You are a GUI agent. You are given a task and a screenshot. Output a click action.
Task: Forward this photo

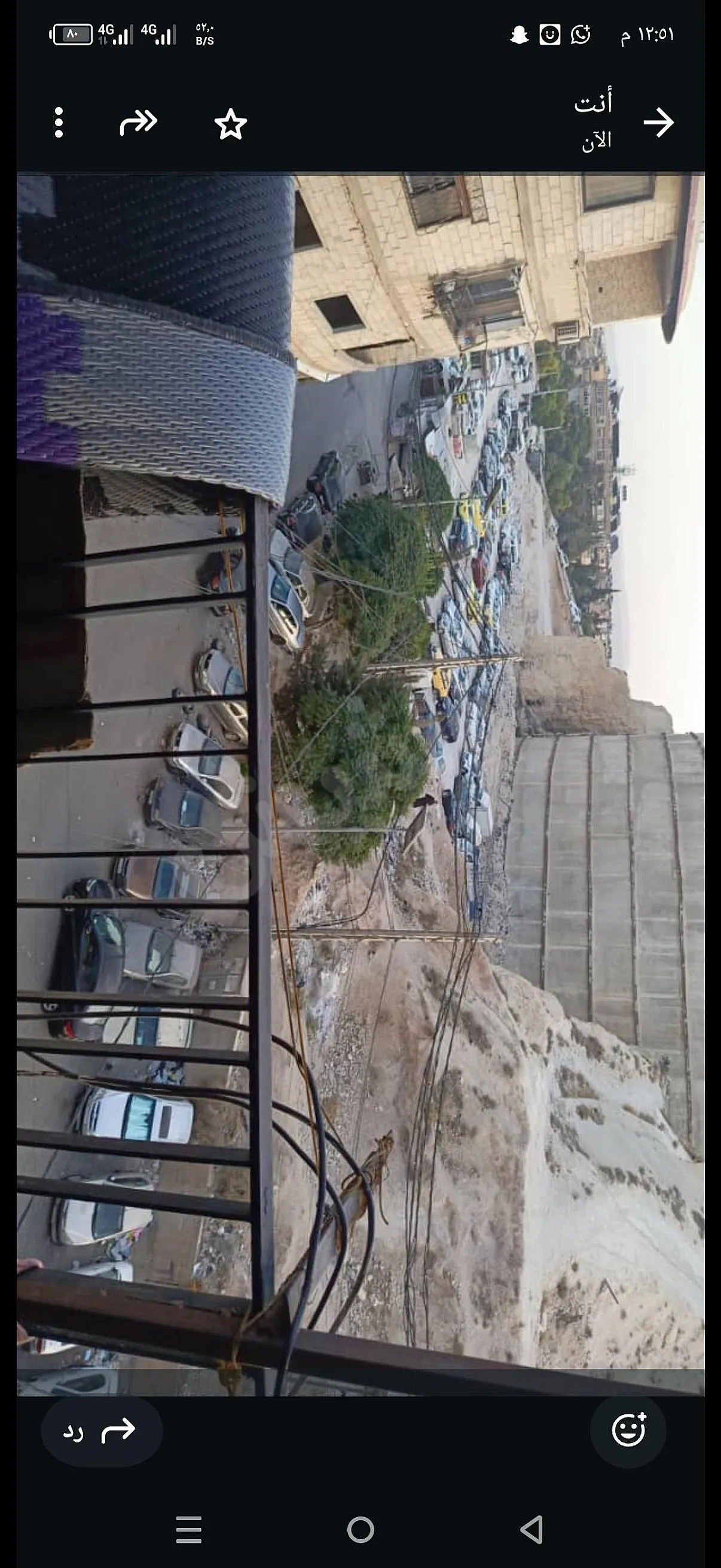tap(138, 123)
